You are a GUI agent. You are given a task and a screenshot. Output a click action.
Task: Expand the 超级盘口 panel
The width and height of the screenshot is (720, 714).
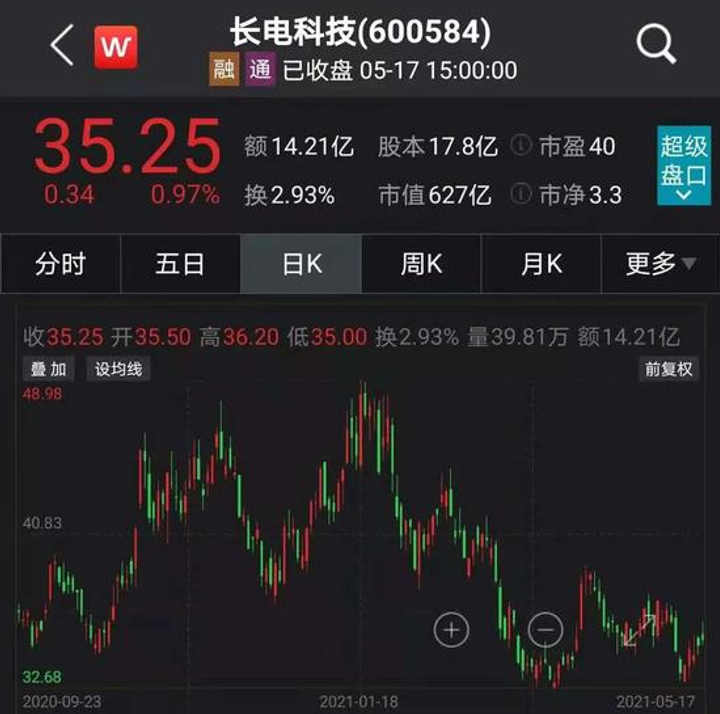click(684, 165)
